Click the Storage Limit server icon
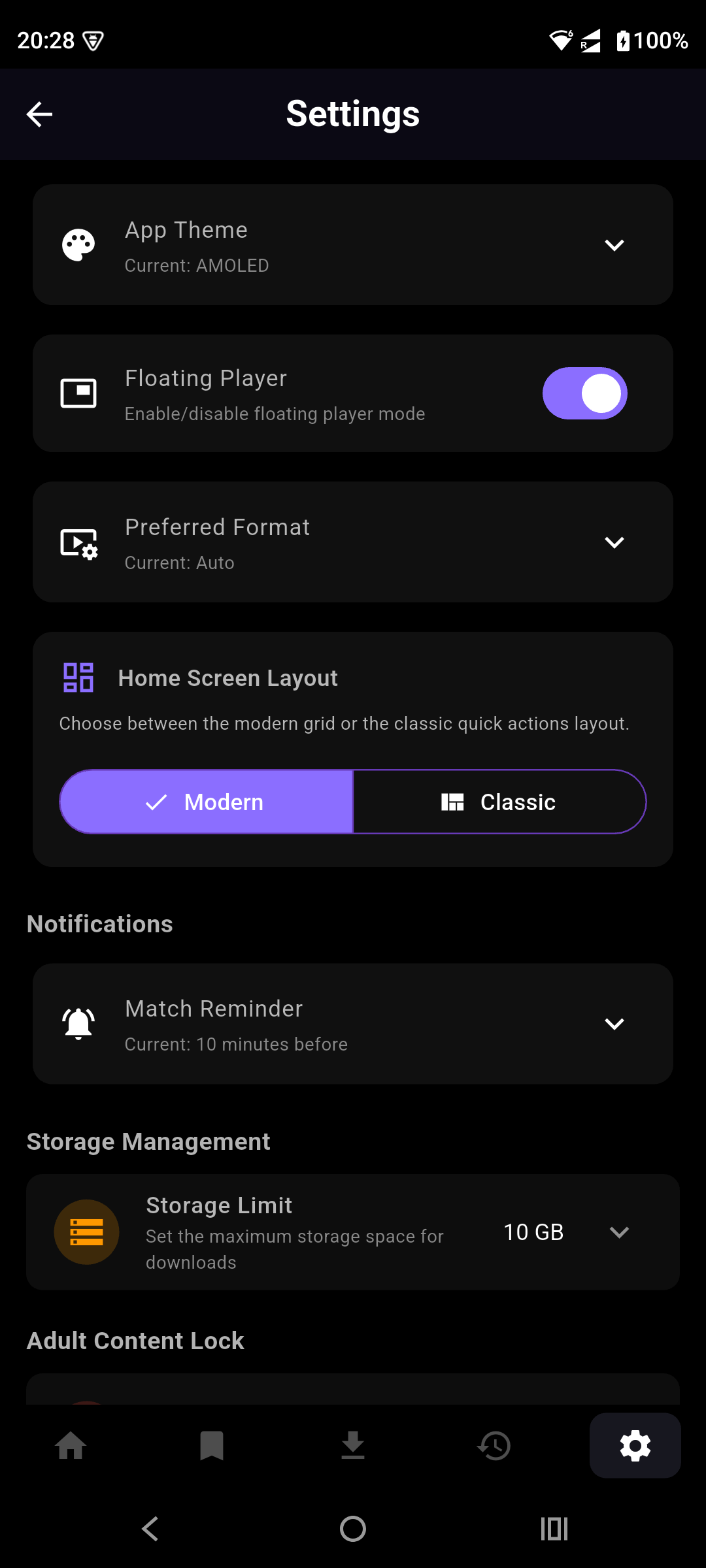Image resolution: width=706 pixels, height=1568 pixels. tap(87, 1232)
